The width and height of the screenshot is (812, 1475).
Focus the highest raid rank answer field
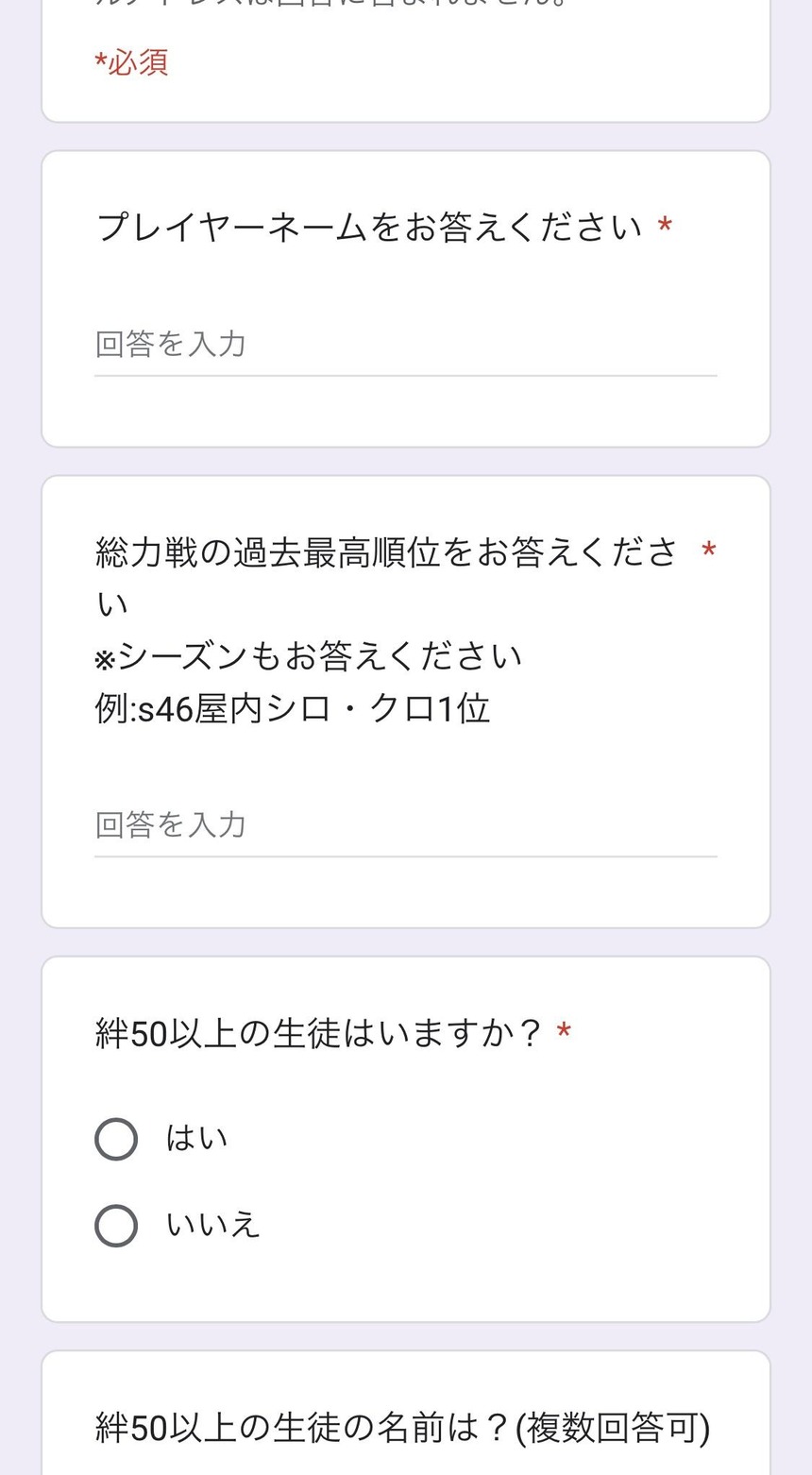tap(406, 825)
